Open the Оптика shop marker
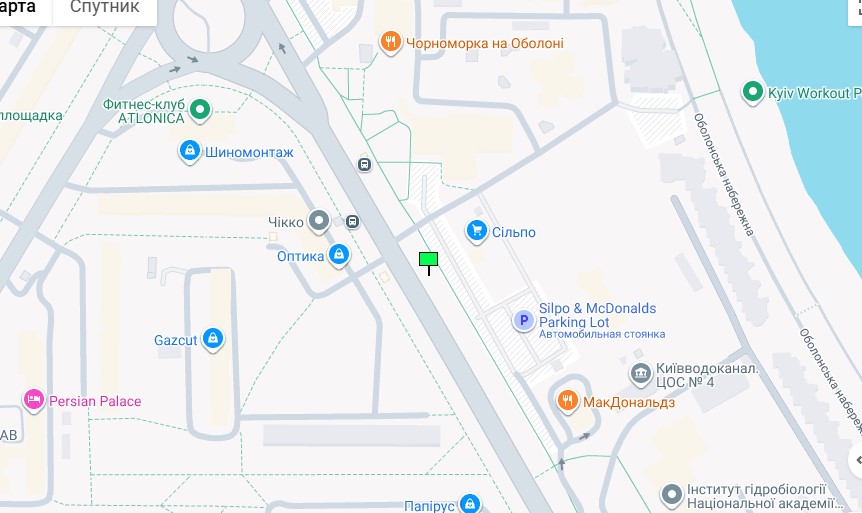 click(x=339, y=255)
